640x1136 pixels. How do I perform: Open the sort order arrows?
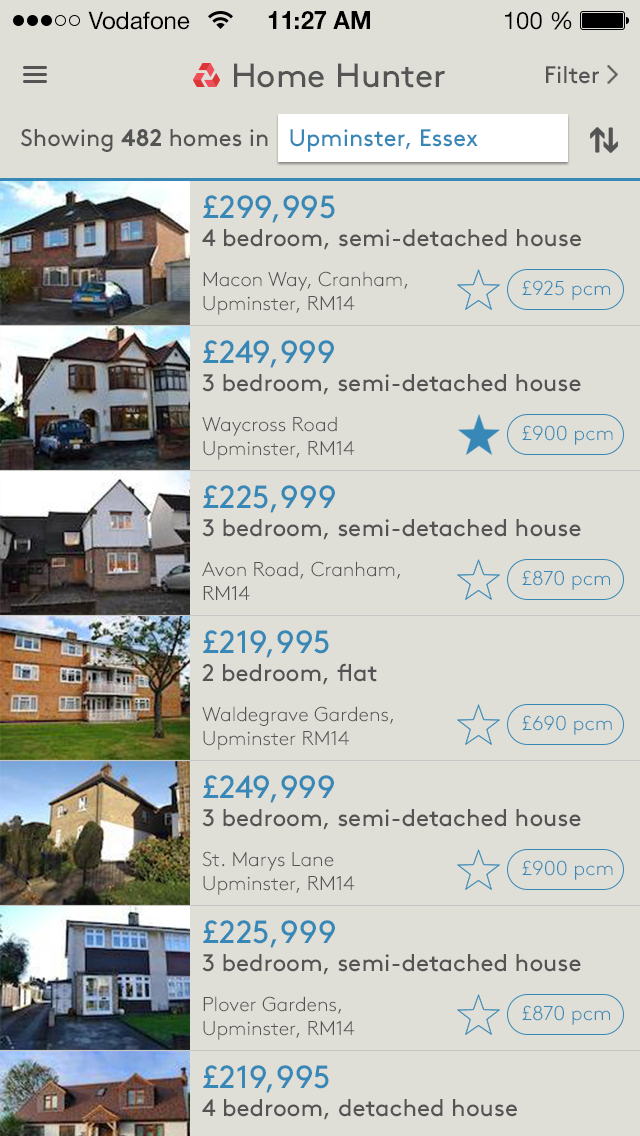point(604,140)
